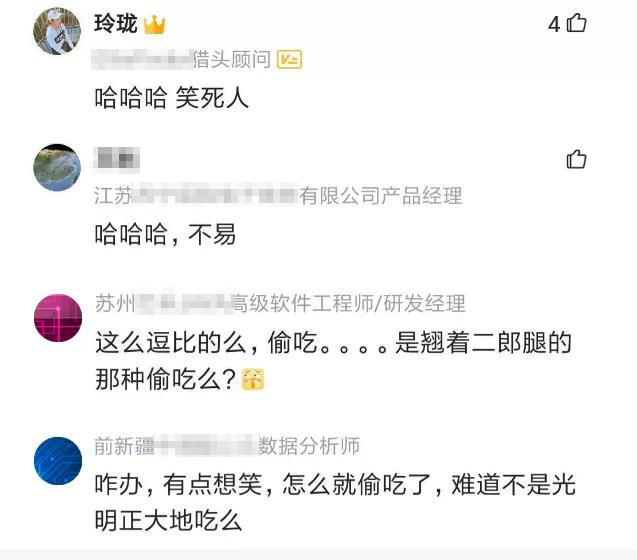
Task: Open 玲珑's profile avatar
Action: pos(57,31)
